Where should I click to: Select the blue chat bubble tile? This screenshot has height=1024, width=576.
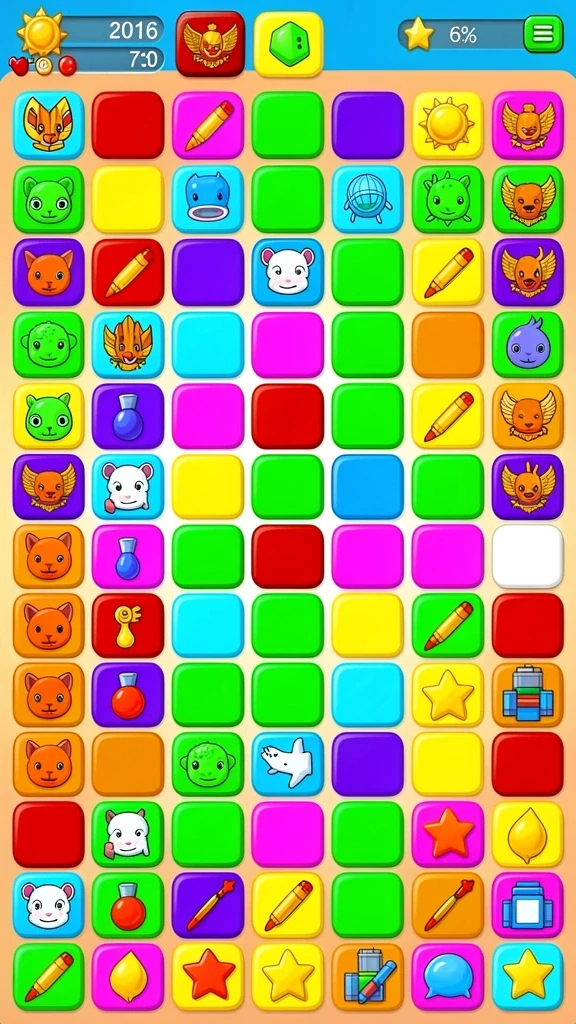pos(447,976)
